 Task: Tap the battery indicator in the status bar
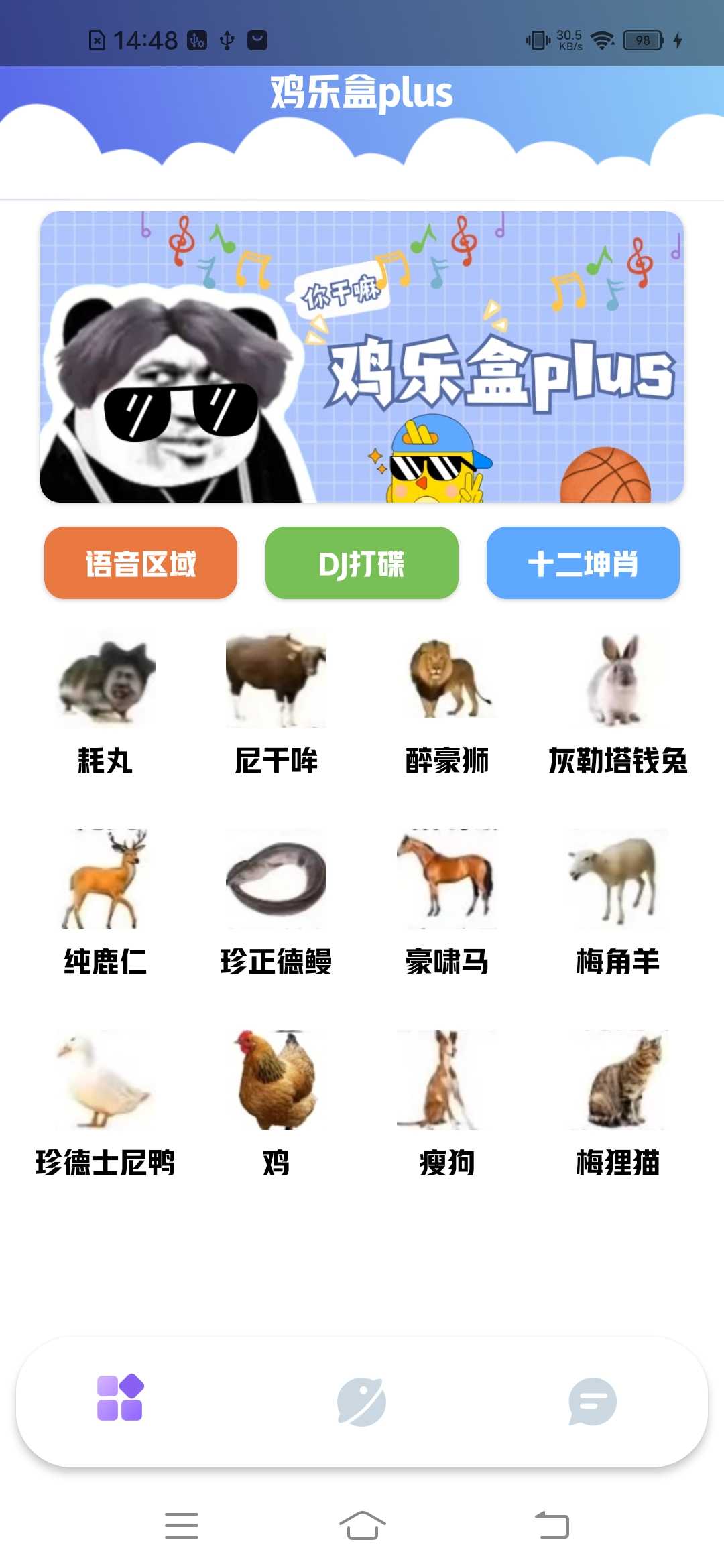(x=640, y=40)
